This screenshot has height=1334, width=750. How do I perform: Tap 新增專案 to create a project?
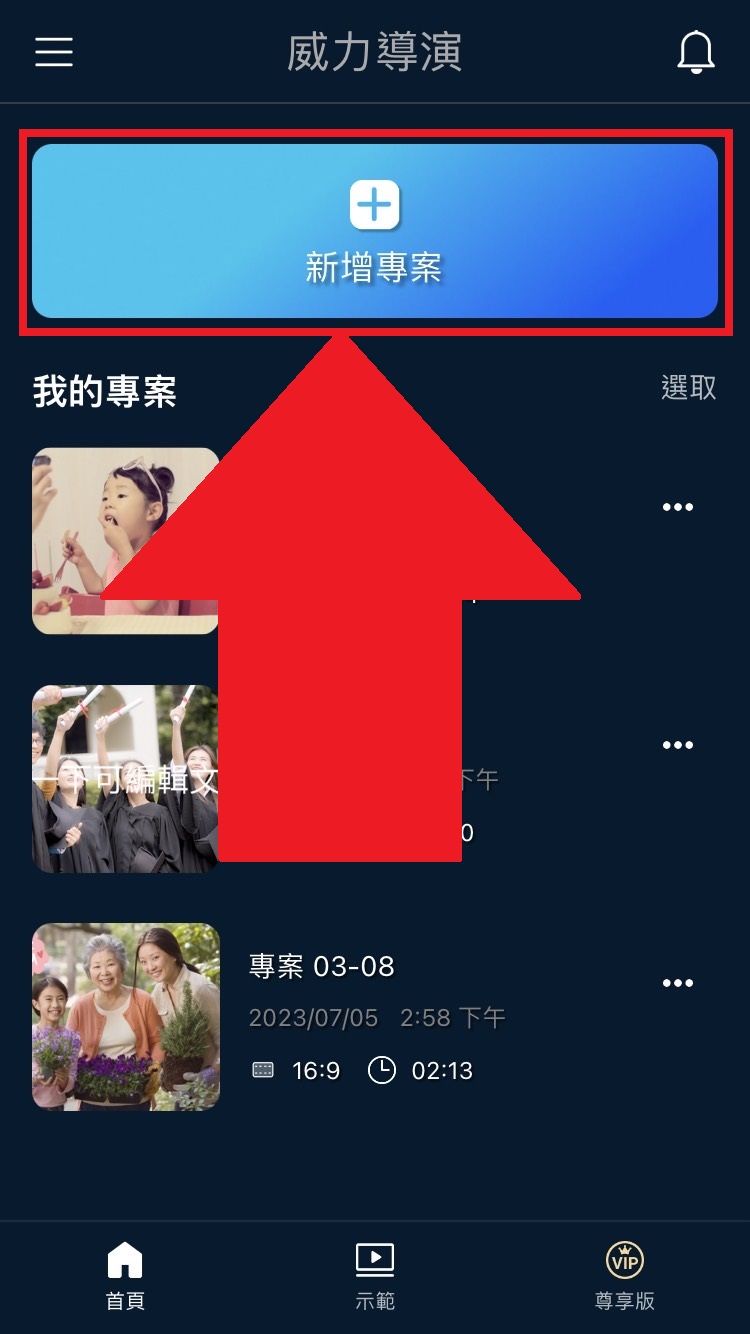point(374,231)
